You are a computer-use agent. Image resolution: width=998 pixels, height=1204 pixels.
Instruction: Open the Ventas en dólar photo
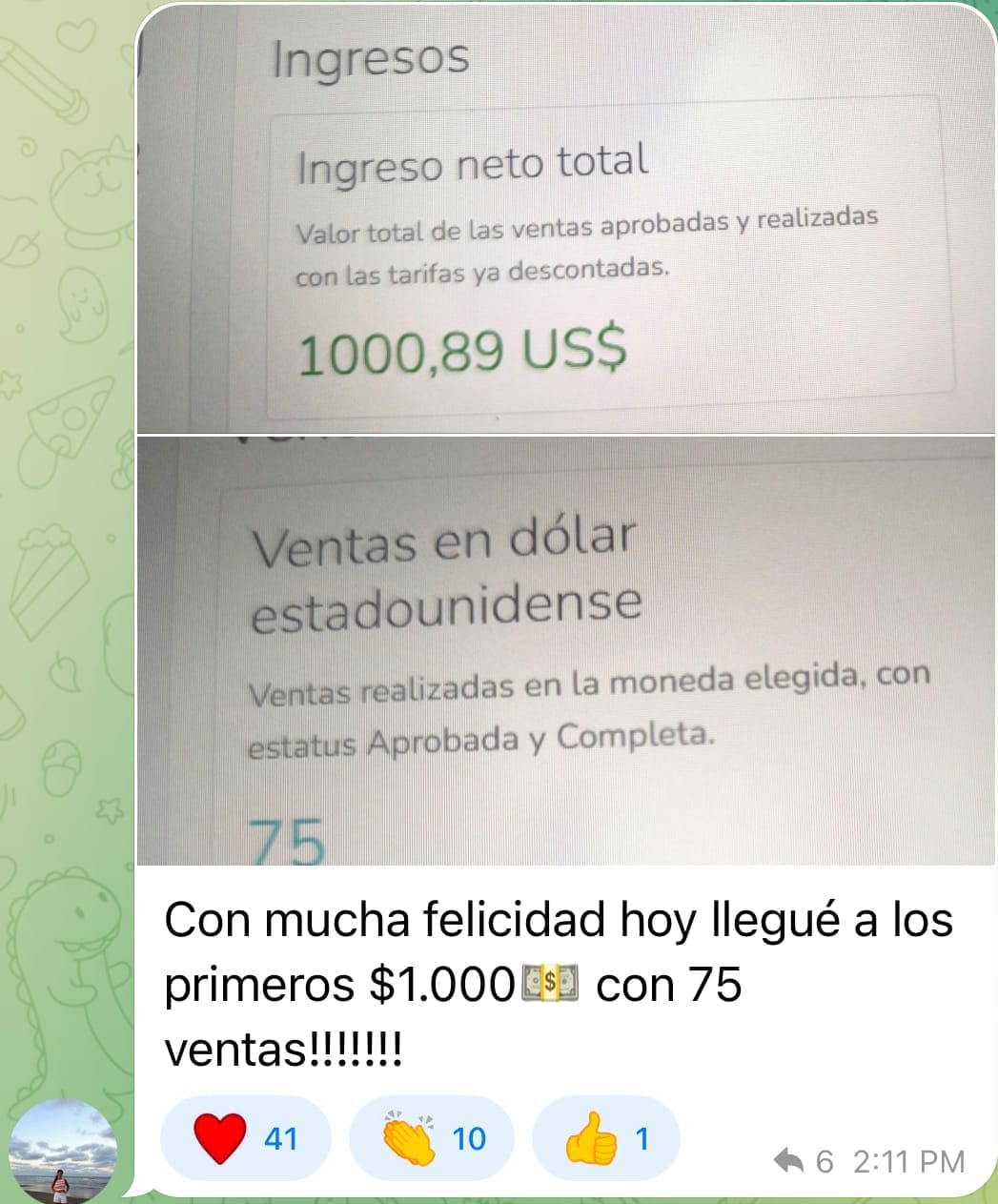tap(565, 650)
